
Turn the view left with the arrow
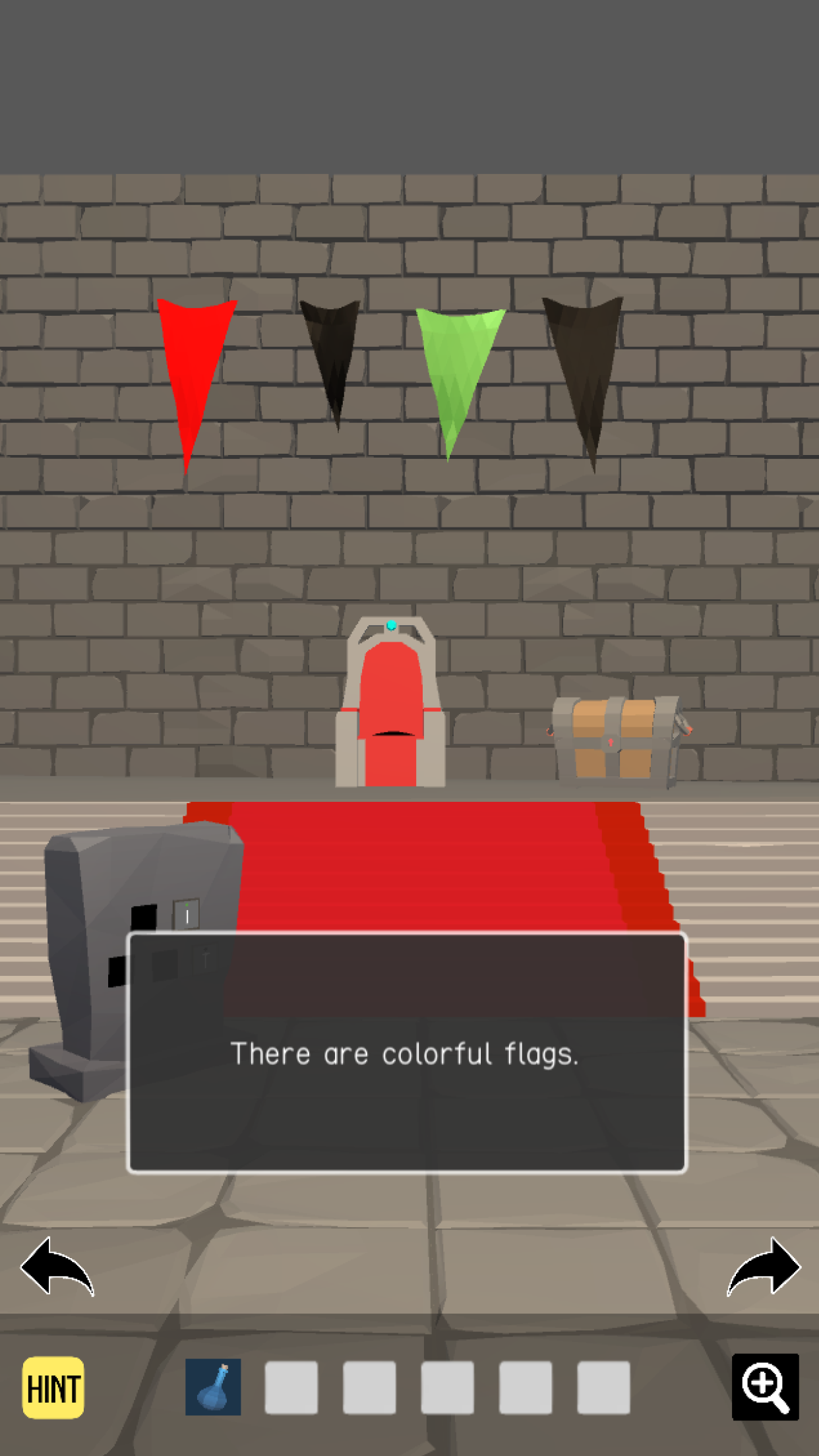pos(57,1266)
